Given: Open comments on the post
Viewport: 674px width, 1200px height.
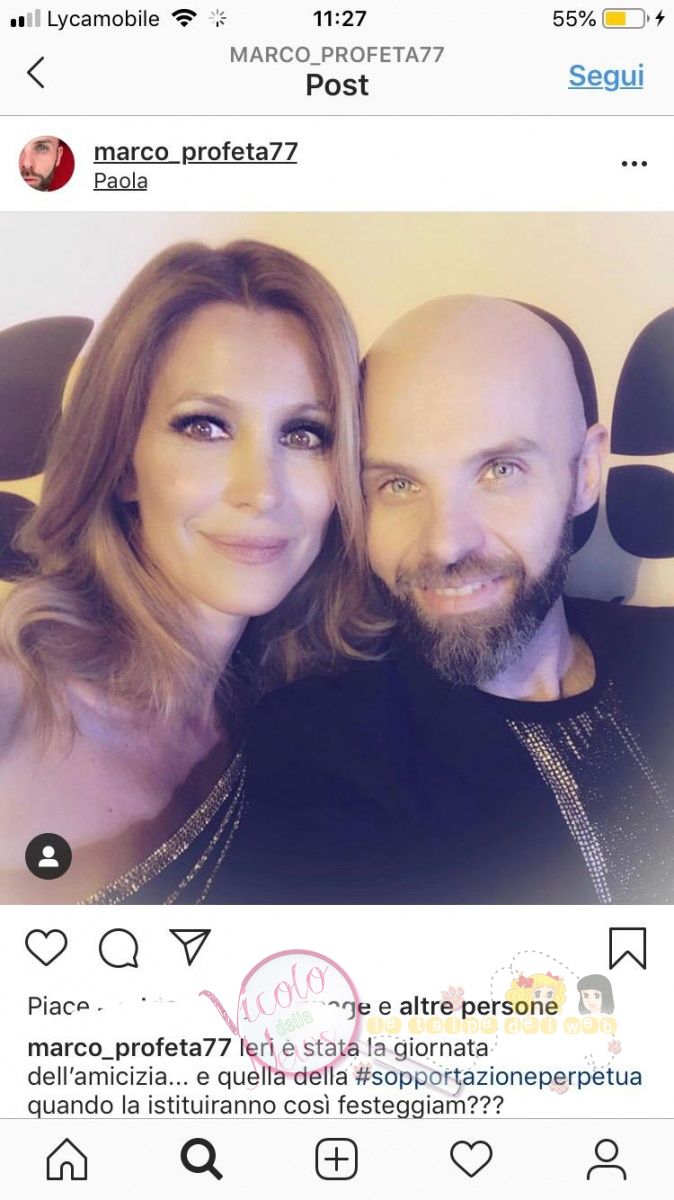Looking at the screenshot, I should coord(118,947).
